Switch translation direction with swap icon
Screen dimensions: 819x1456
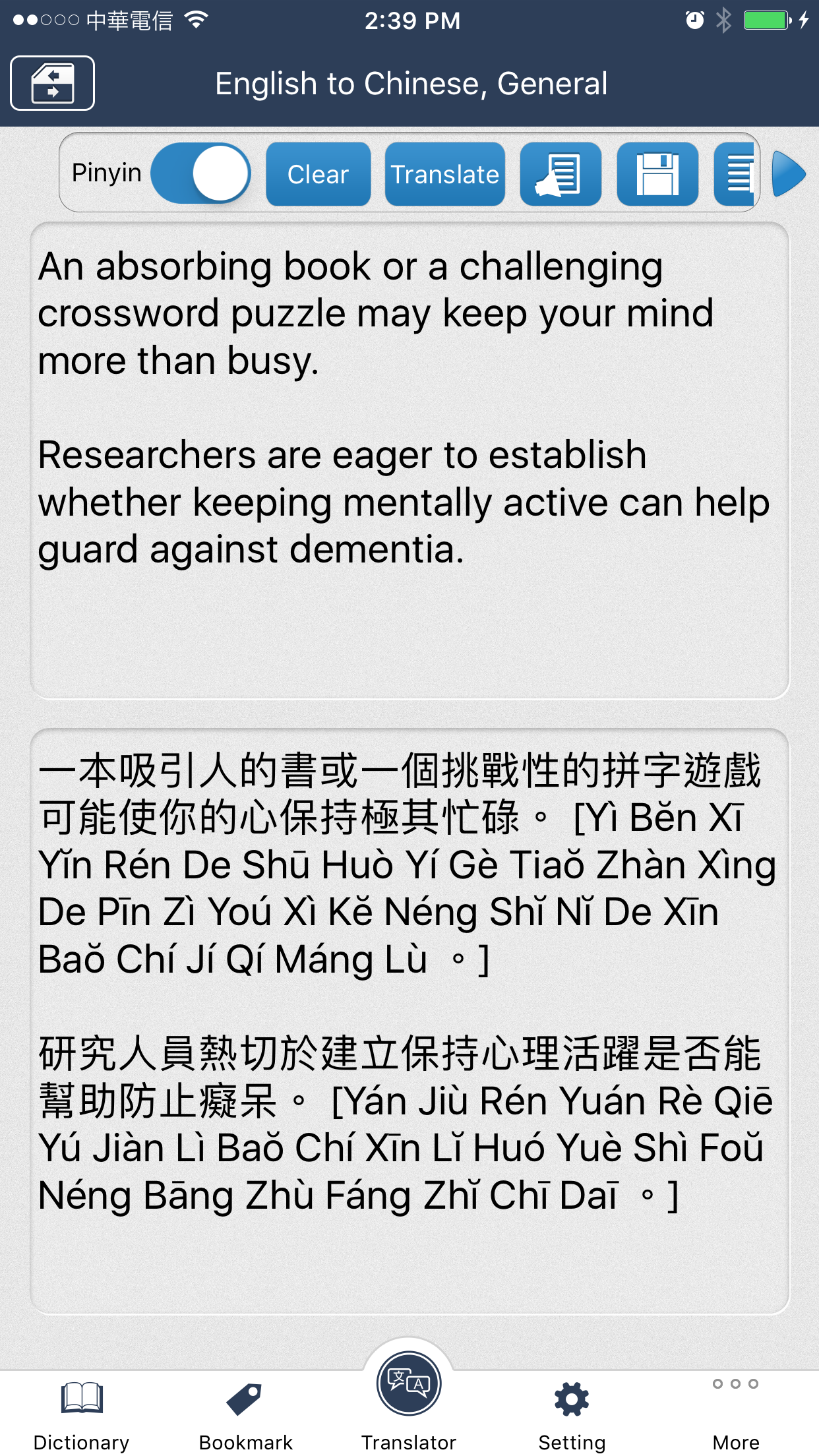[52, 83]
